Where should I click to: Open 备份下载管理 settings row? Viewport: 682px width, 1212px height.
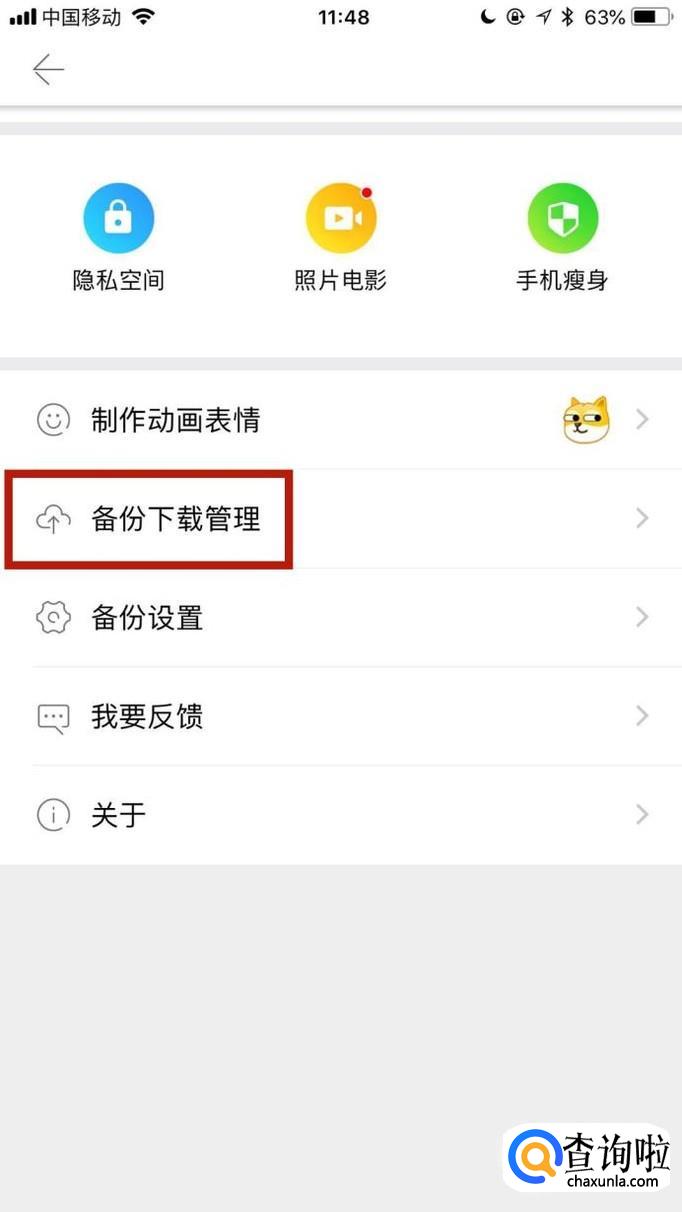tap(340, 519)
